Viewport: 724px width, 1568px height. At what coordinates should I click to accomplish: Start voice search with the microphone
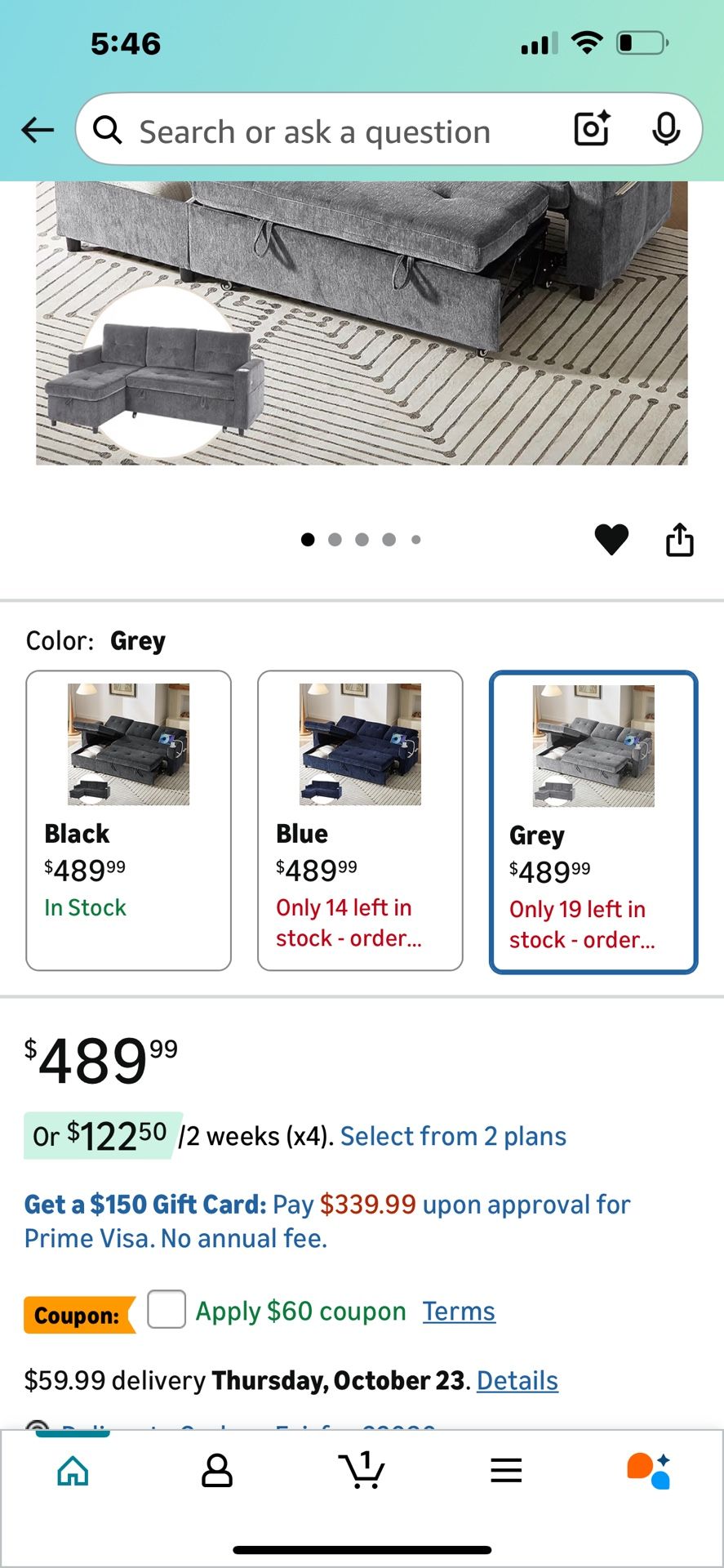[666, 129]
